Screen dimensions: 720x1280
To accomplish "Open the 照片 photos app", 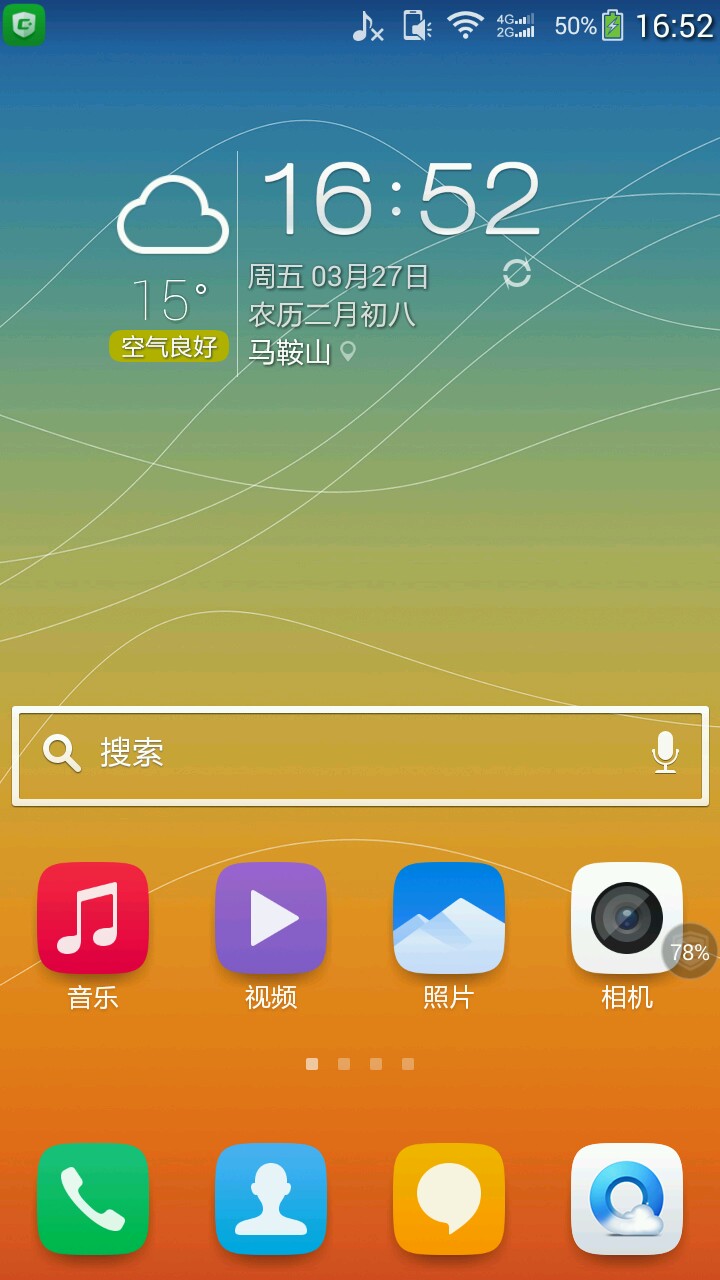I will coord(449,918).
